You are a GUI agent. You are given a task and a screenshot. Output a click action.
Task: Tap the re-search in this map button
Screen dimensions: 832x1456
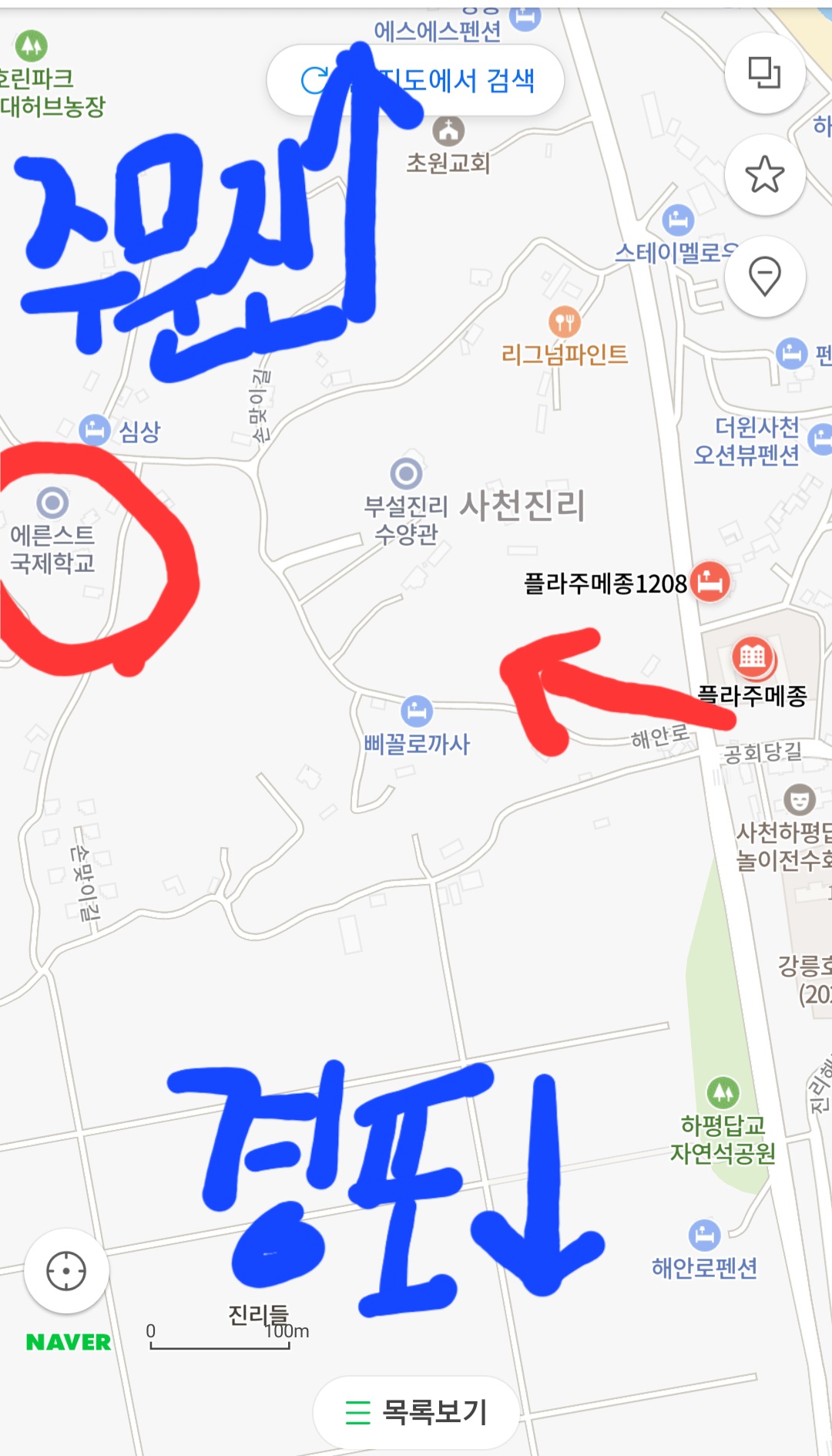[416, 80]
